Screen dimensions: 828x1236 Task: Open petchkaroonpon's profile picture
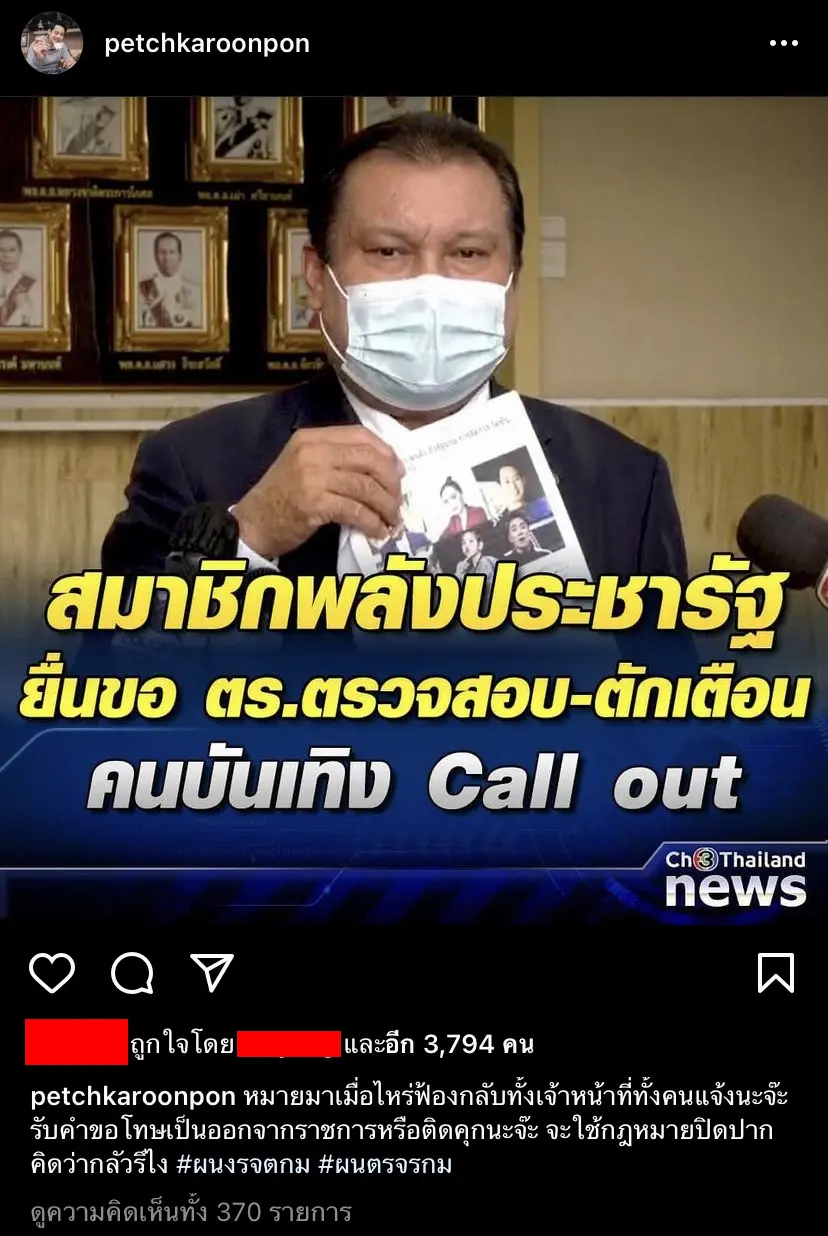point(51,44)
